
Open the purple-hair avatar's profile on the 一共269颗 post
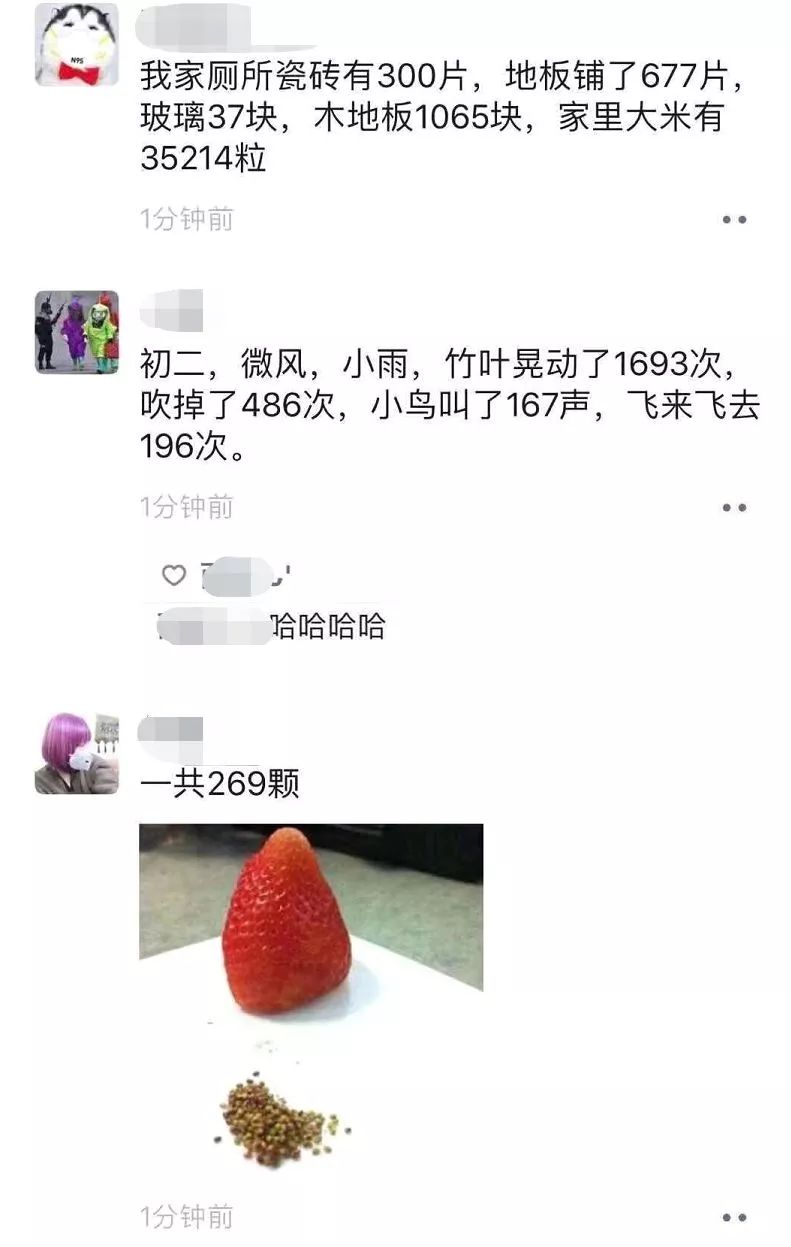[x=77, y=754]
